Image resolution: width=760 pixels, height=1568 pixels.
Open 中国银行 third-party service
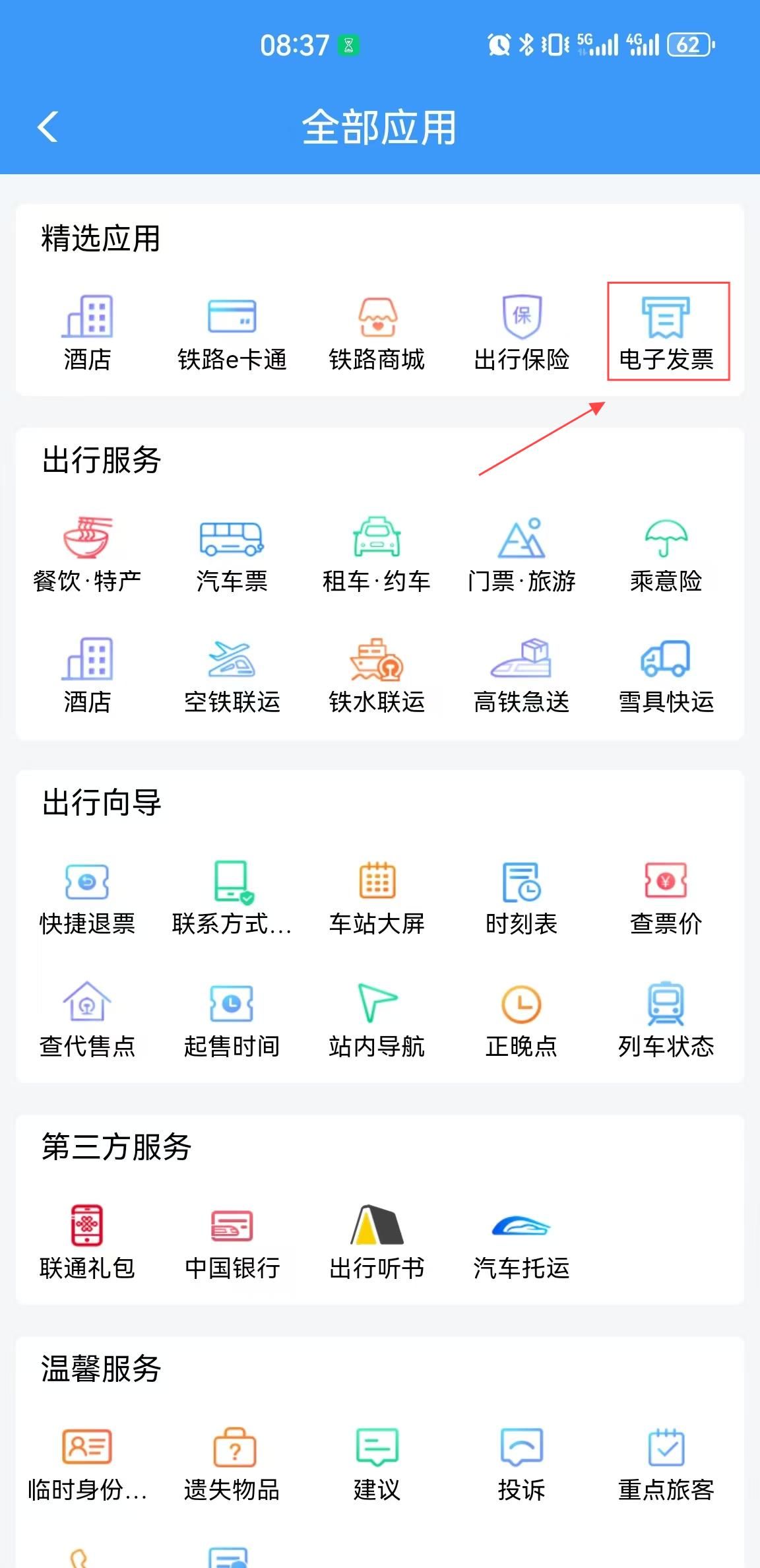point(232,1241)
